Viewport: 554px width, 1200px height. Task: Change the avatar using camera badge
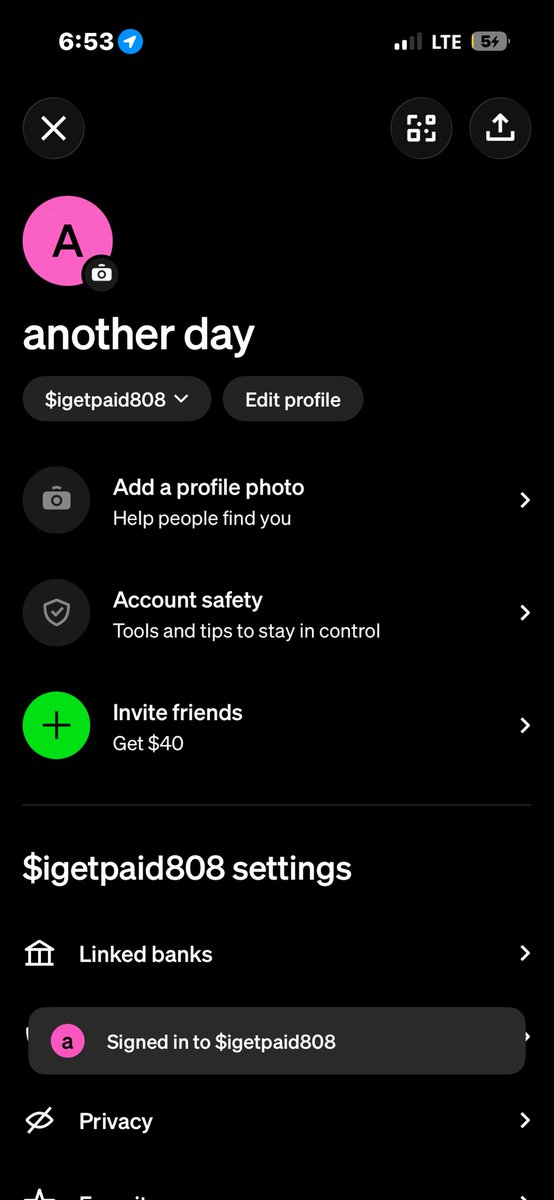tap(101, 273)
